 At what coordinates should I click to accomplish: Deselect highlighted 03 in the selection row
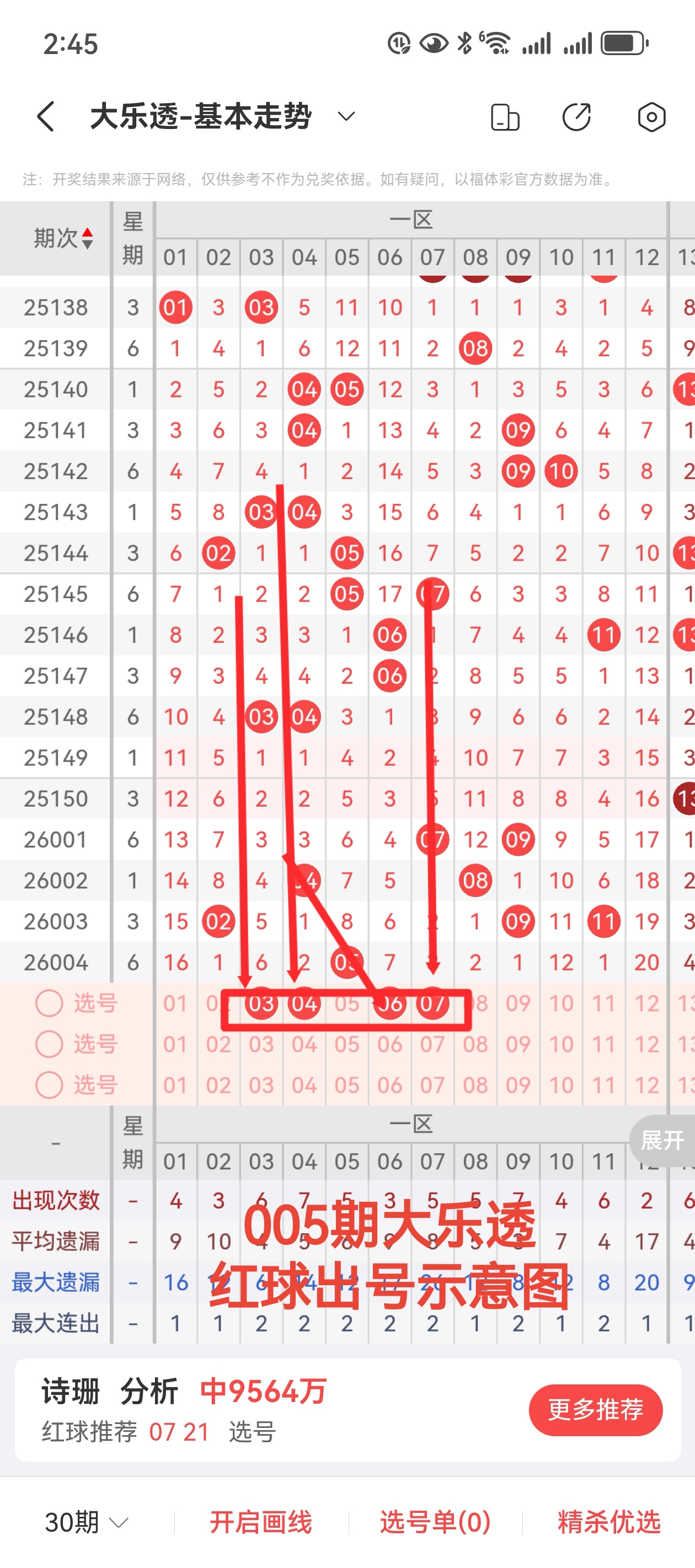point(261,1003)
